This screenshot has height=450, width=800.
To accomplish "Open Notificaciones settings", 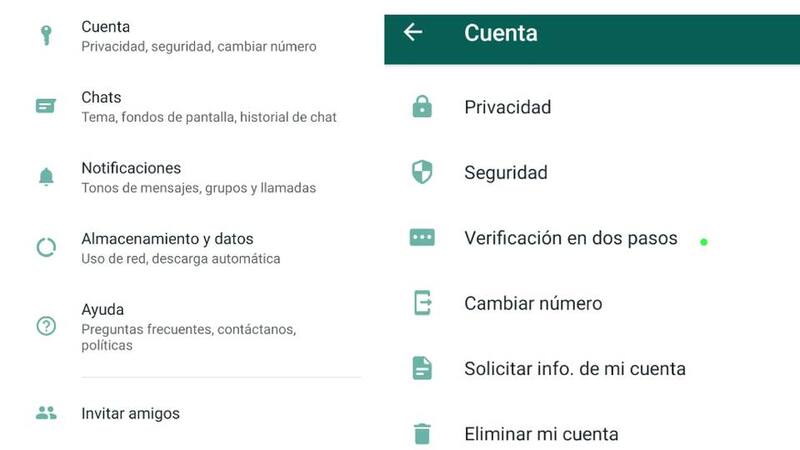I will click(x=198, y=177).
